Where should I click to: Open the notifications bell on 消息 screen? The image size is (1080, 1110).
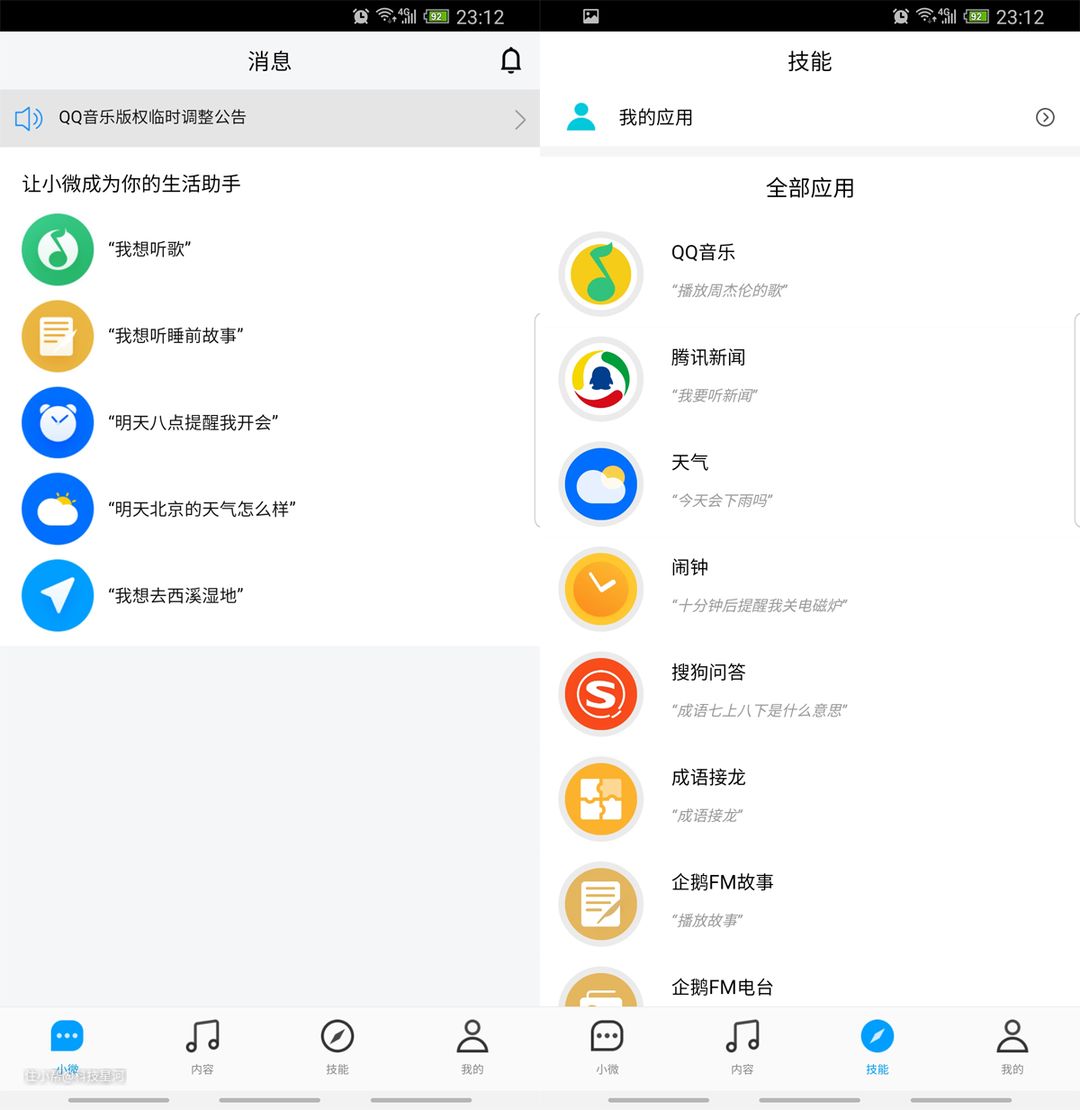pyautogui.click(x=511, y=61)
